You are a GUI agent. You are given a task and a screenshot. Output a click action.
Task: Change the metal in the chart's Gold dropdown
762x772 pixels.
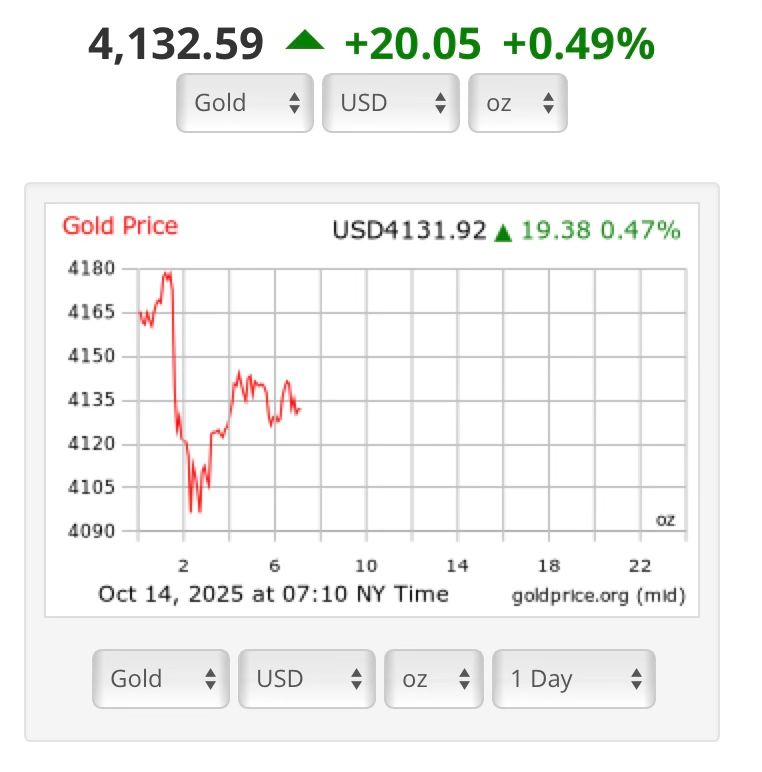[161, 679]
